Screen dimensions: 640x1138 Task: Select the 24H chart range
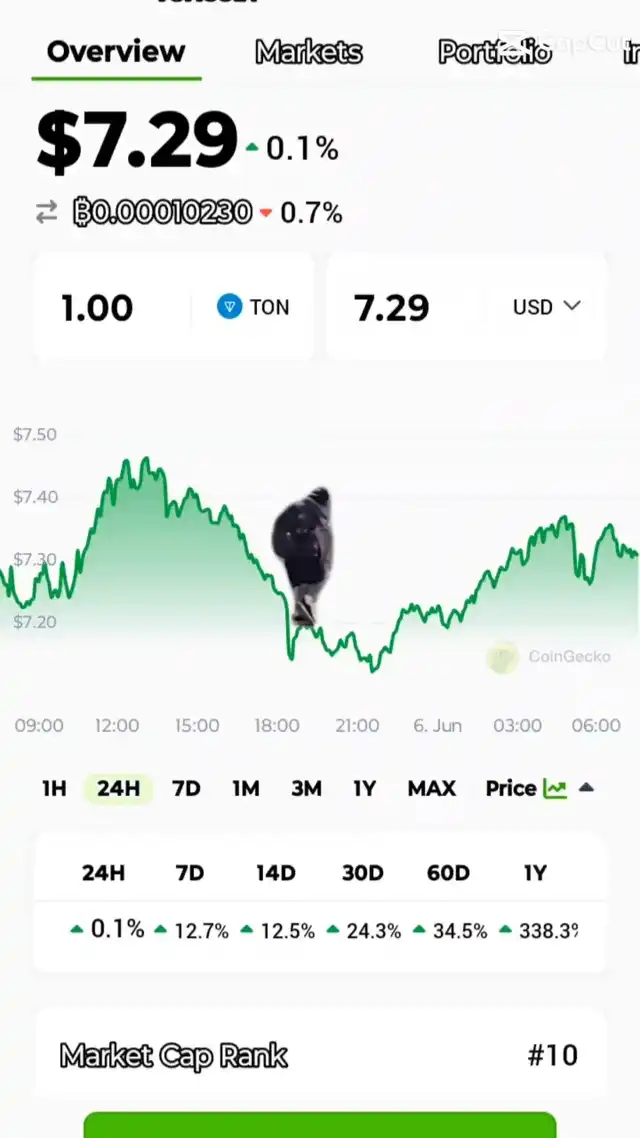(118, 788)
